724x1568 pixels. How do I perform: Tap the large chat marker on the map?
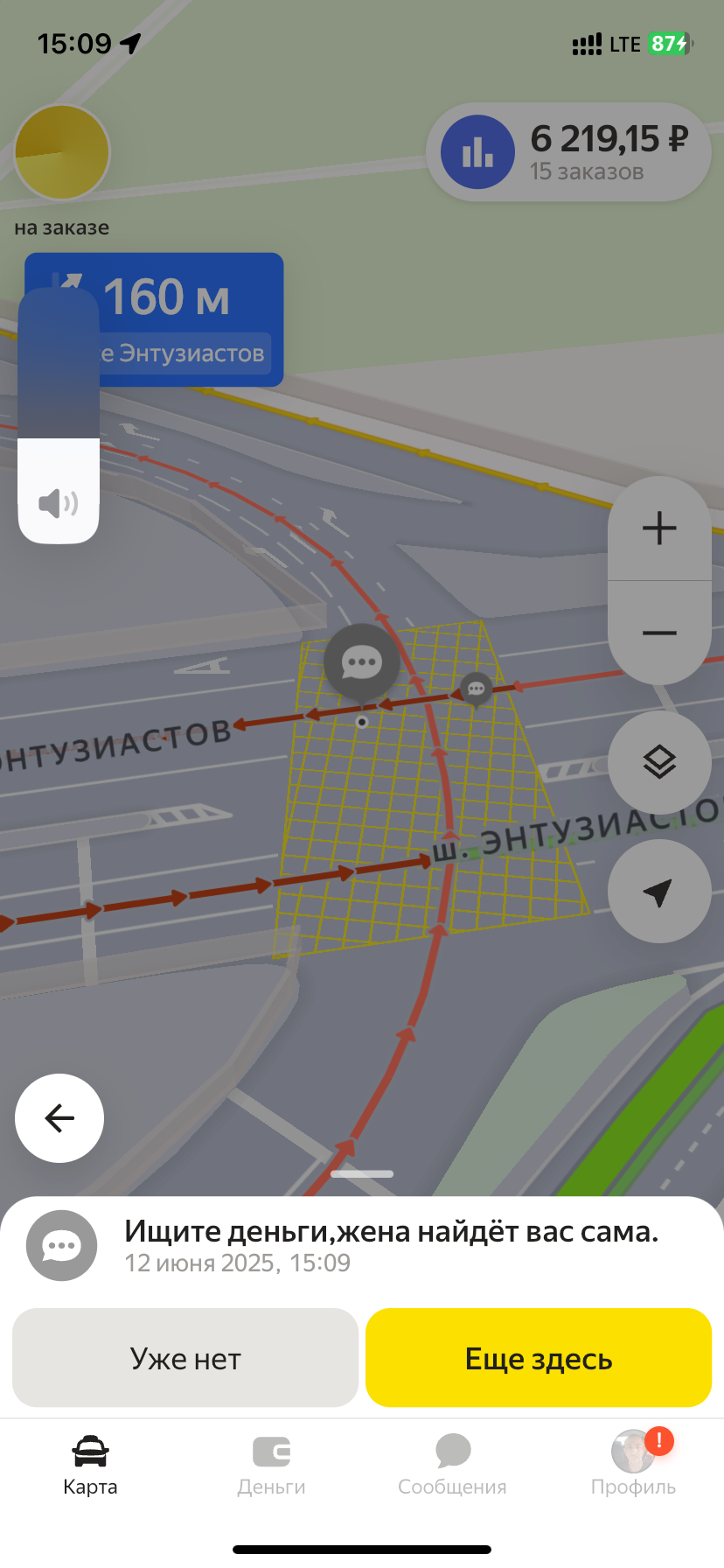[x=361, y=662]
